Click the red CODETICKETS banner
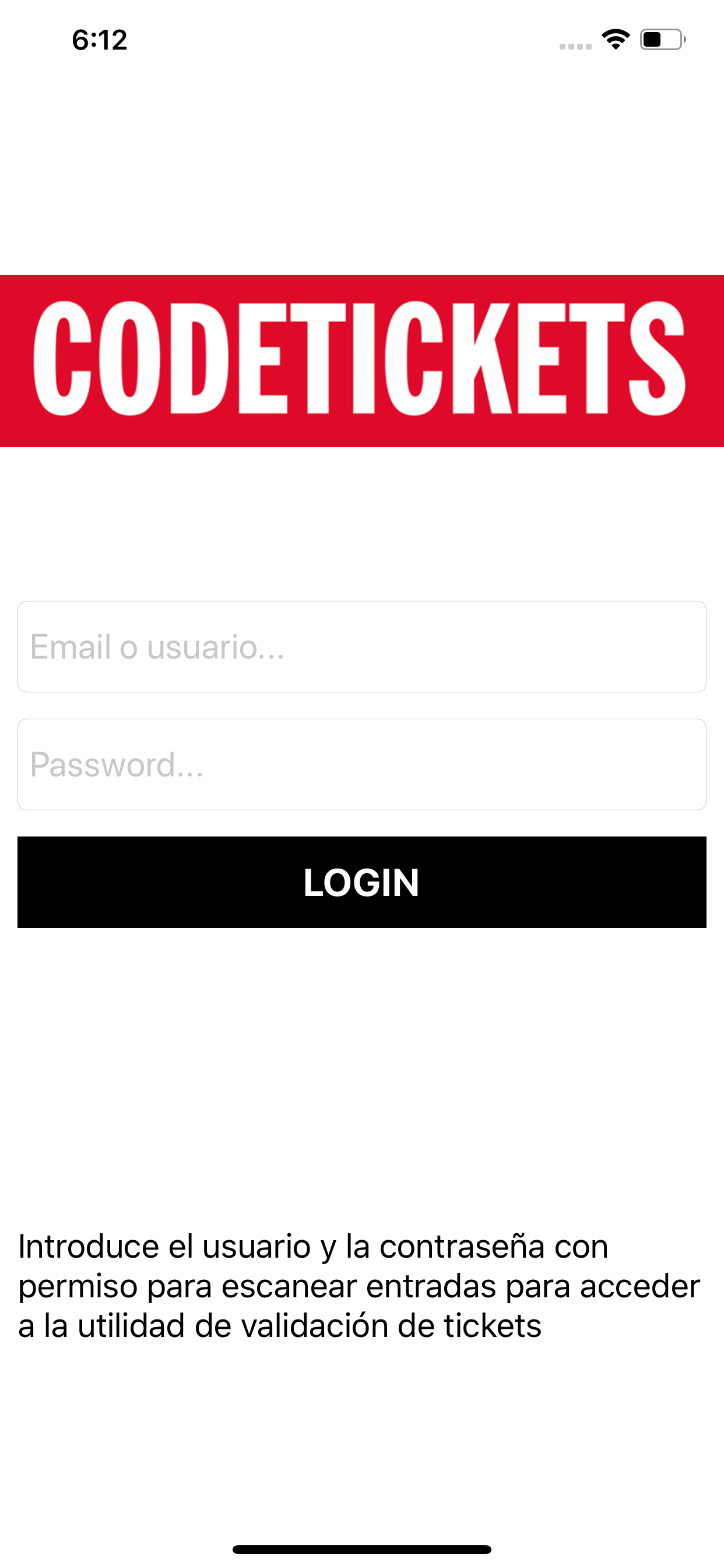724x1568 pixels. coord(361,360)
